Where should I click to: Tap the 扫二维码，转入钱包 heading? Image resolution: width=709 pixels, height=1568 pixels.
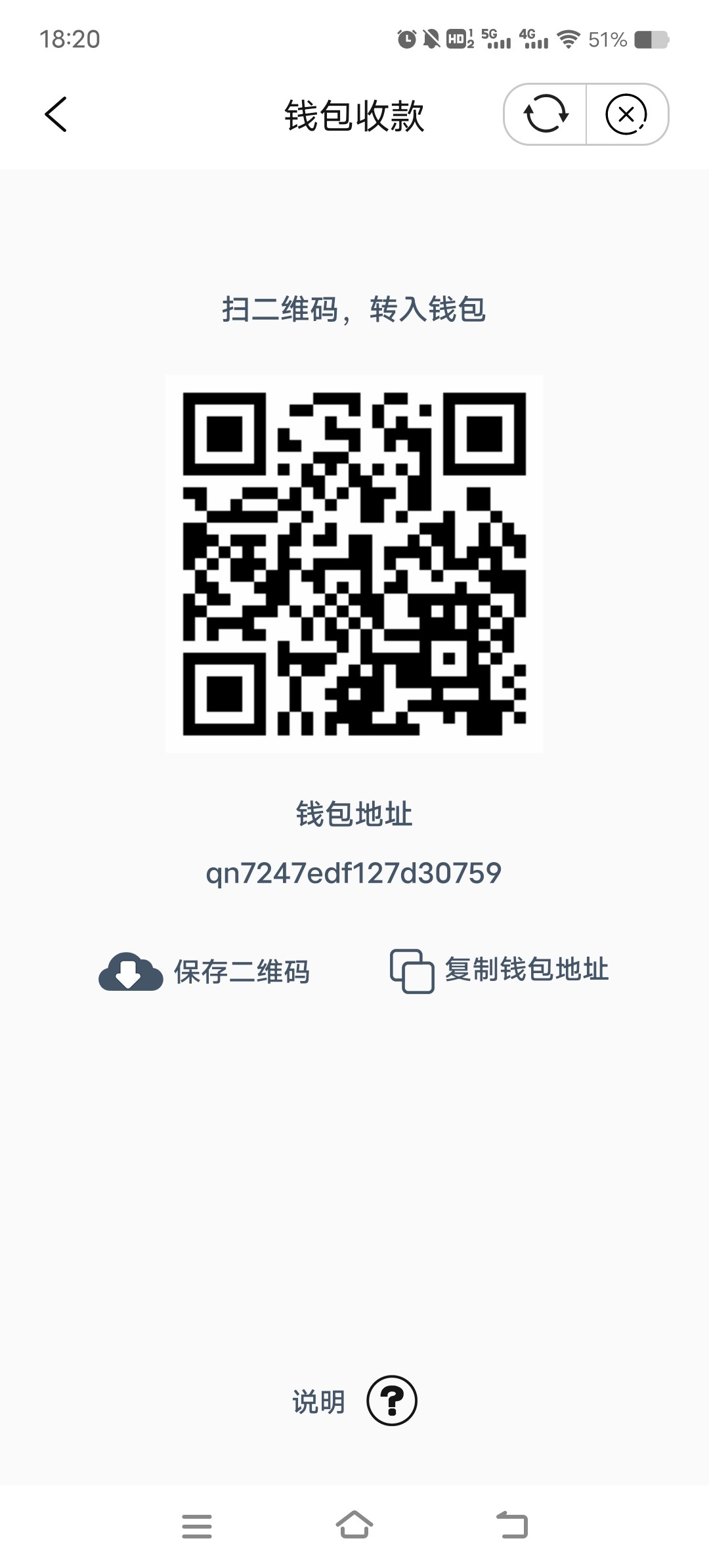pyautogui.click(x=354, y=310)
